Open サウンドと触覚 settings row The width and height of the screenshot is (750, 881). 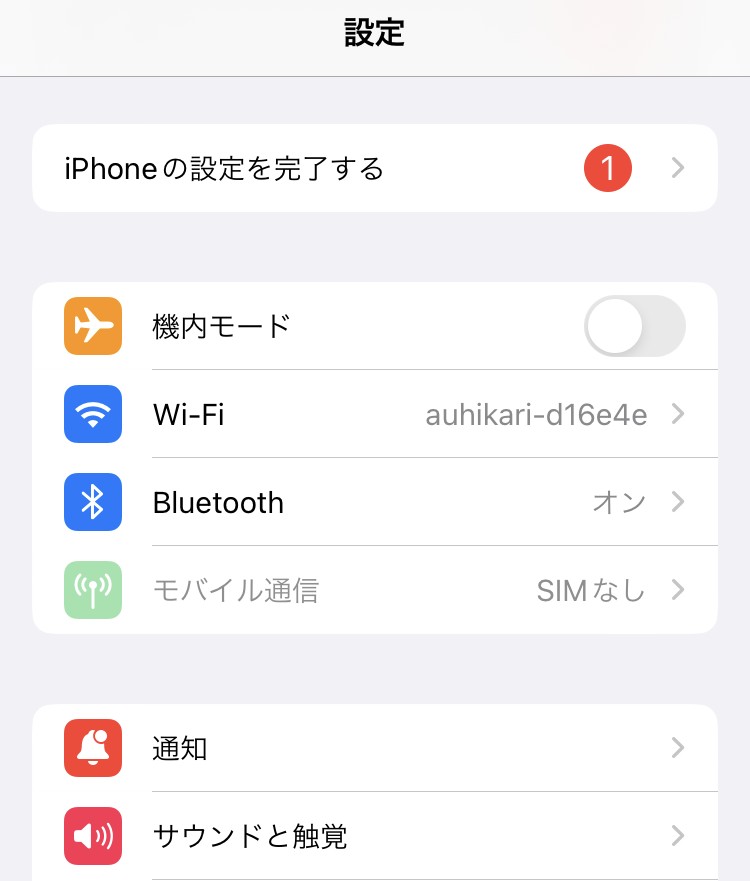(374, 836)
